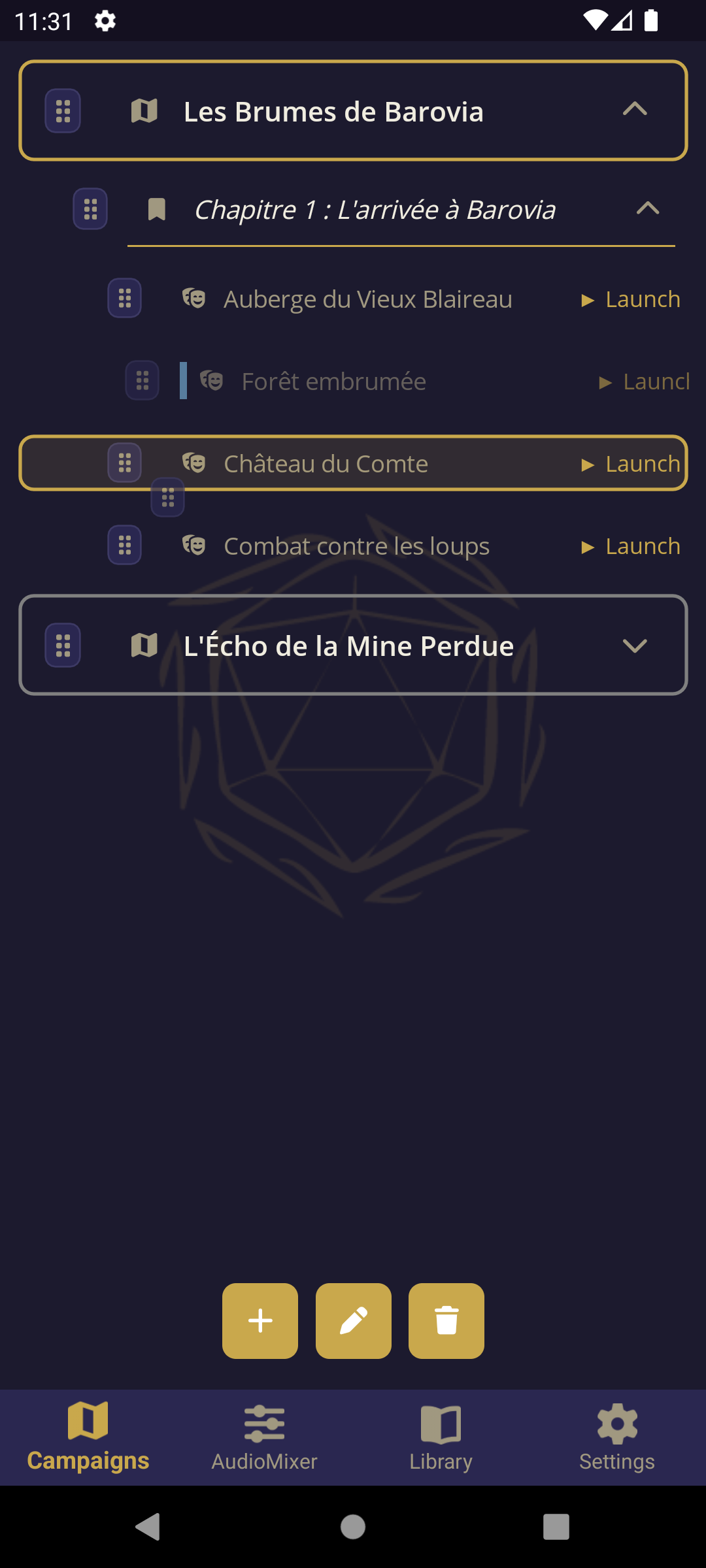Viewport: 706px width, 1568px height.
Task: Collapse the Les Brumes de Barovia campaign
Action: click(635, 109)
